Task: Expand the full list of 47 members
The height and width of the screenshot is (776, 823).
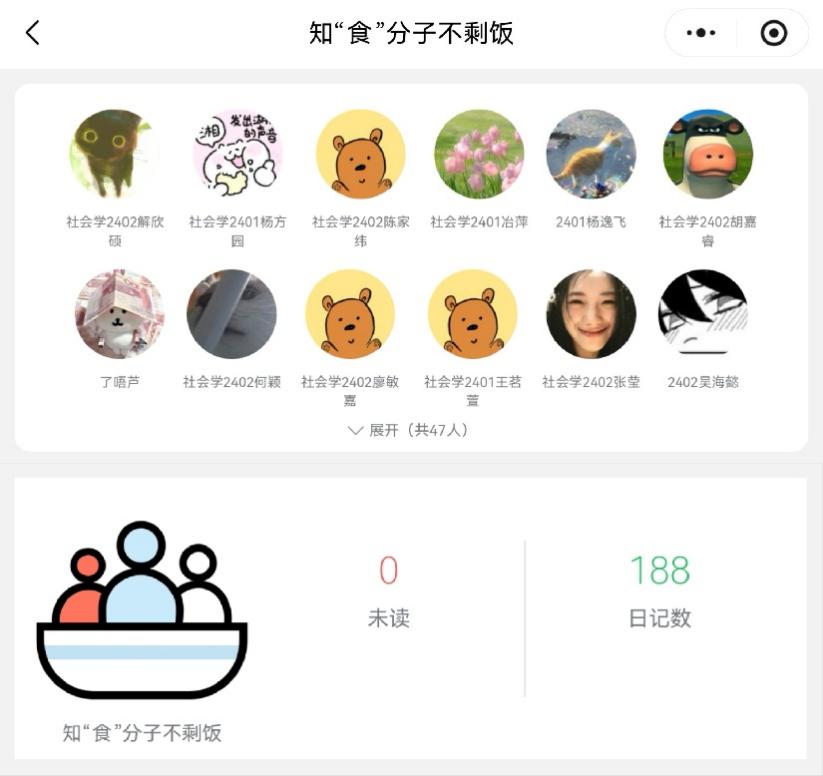Action: [x=410, y=430]
